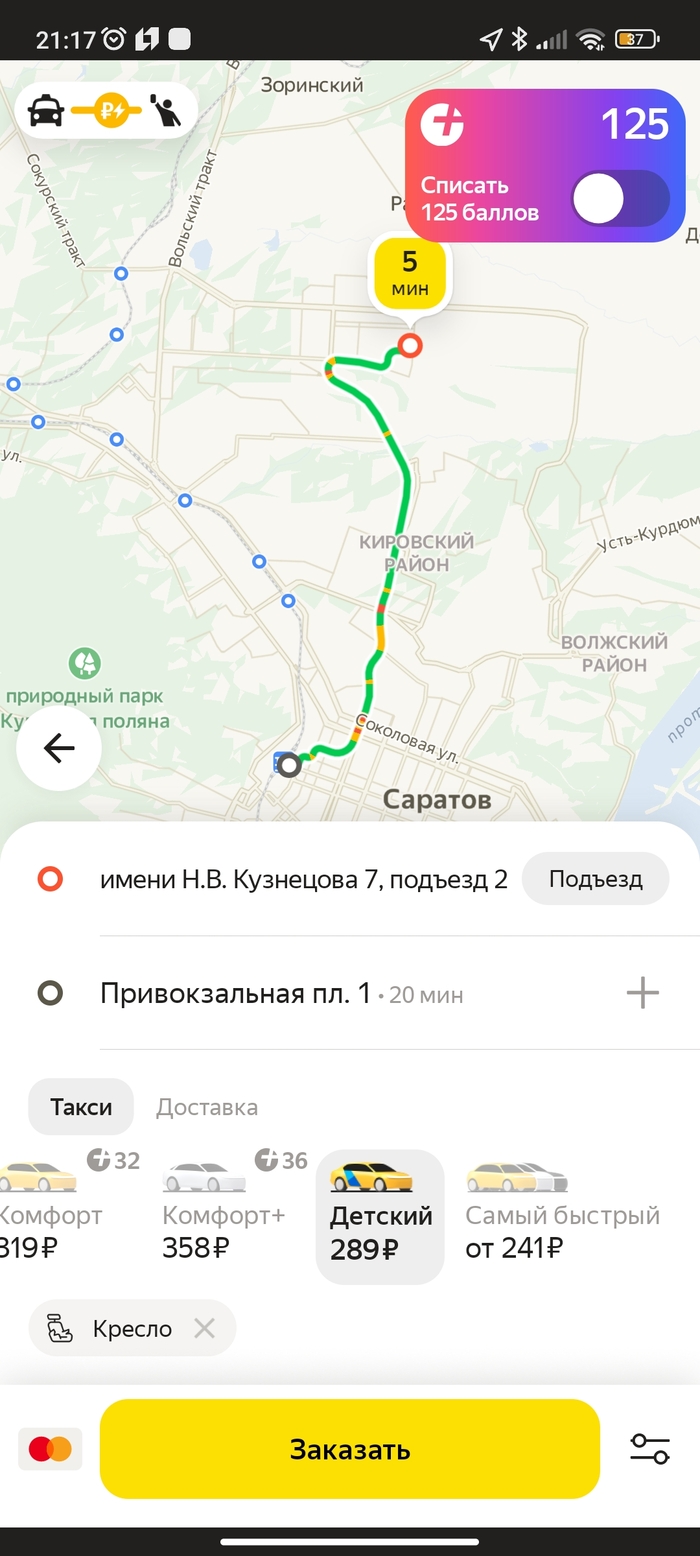Switch to the Такси tab

(x=81, y=1107)
